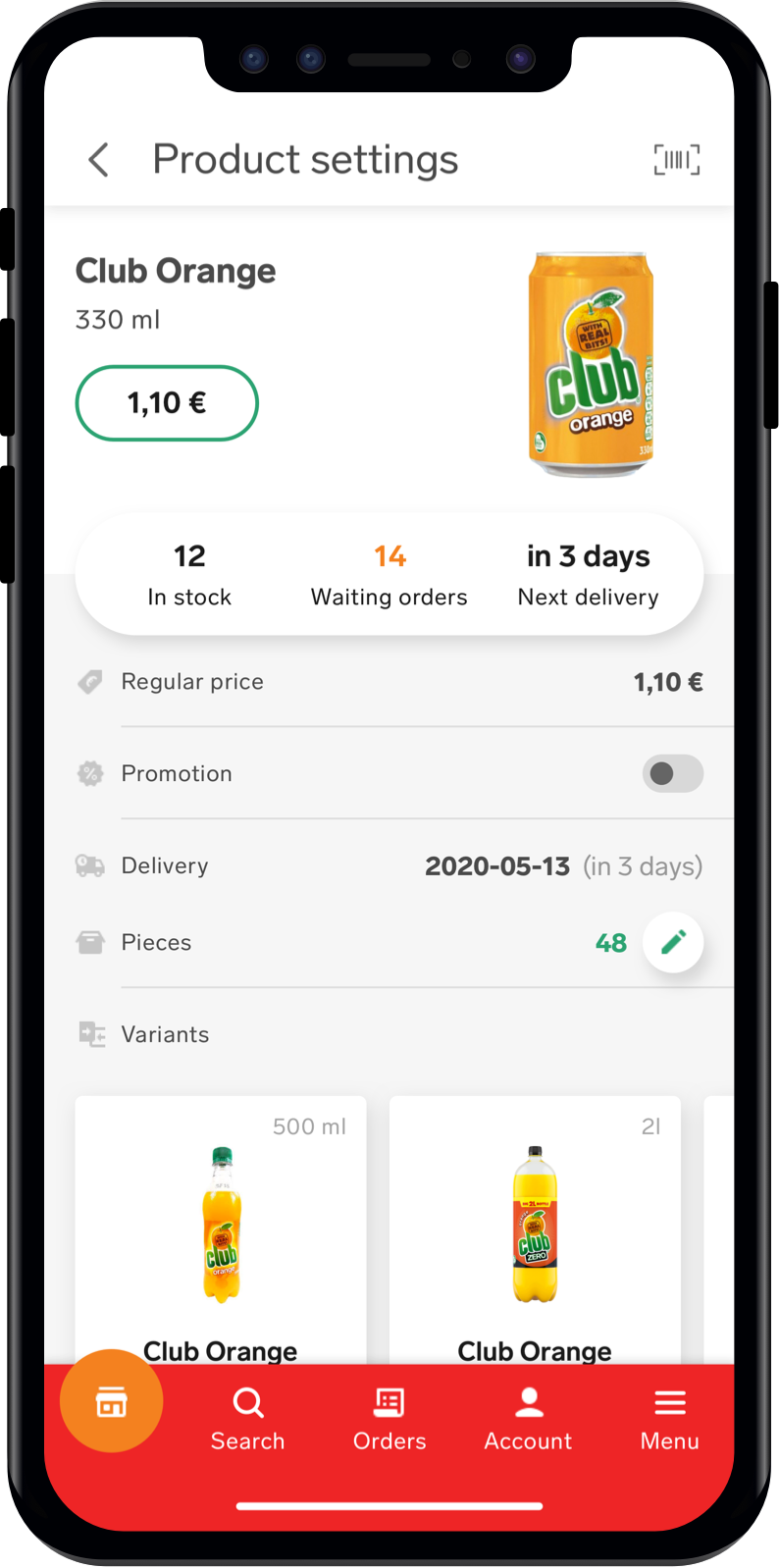This screenshot has height=1568, width=779.
Task: Edit the Pieces quantity
Action: [673, 943]
